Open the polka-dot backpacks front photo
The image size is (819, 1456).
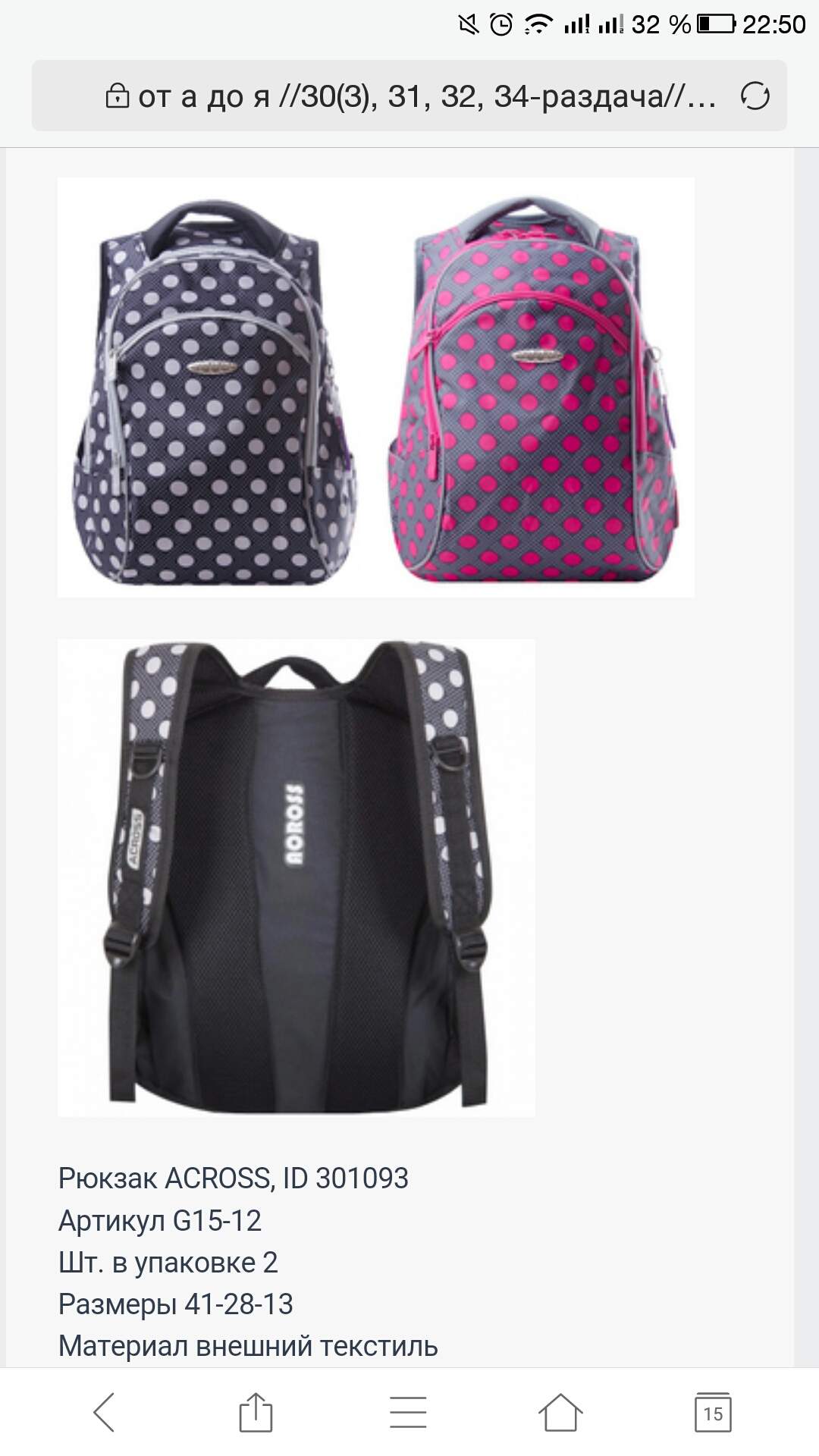pos(376,388)
